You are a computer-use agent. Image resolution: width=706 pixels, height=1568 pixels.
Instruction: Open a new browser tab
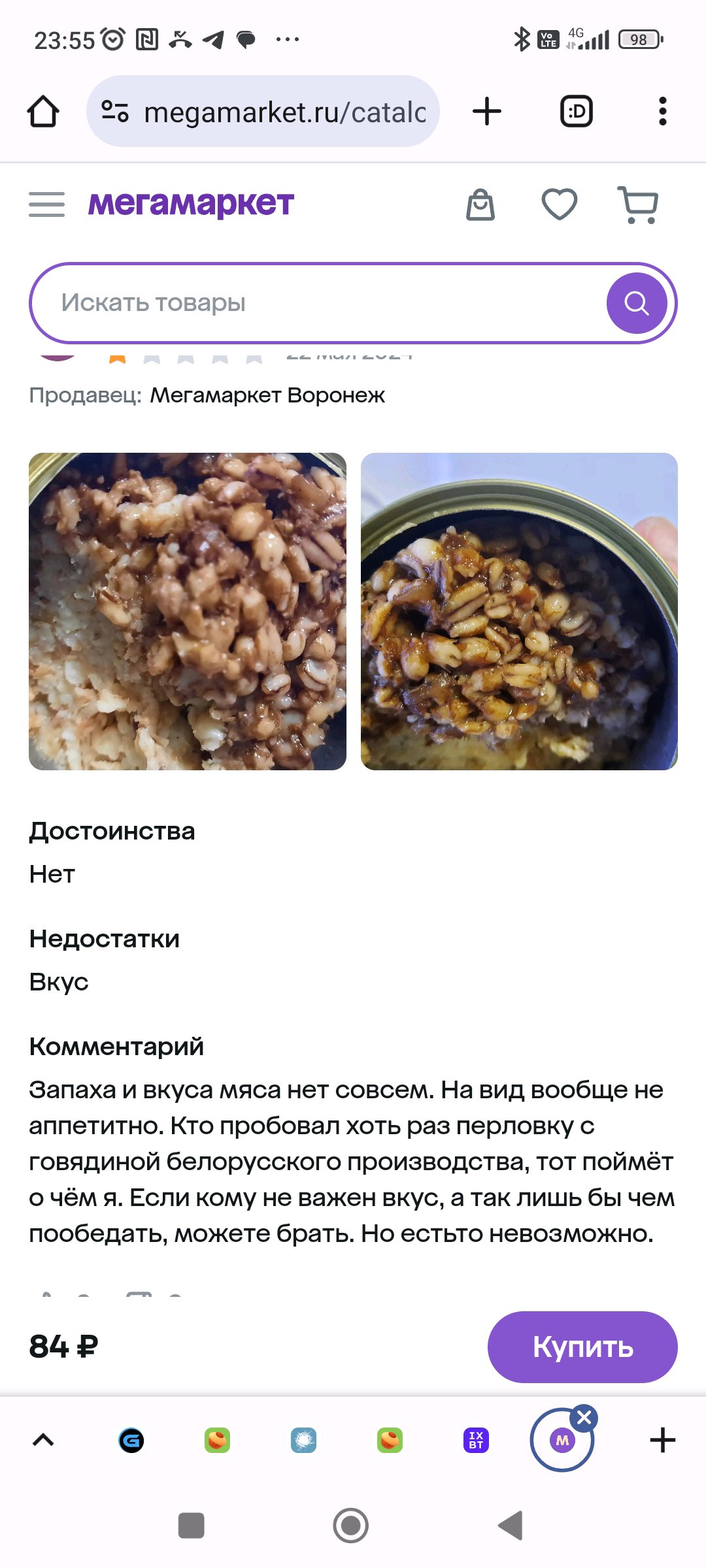click(487, 111)
